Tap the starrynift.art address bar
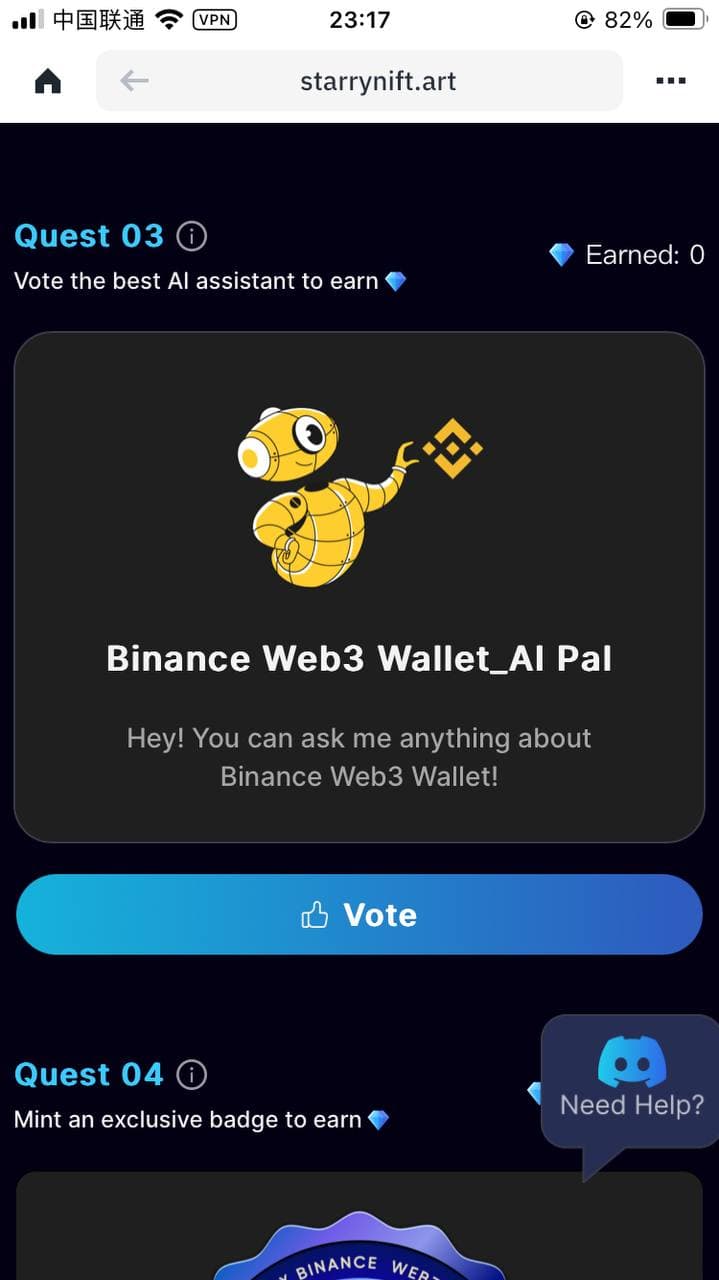Image resolution: width=719 pixels, height=1280 pixels. click(x=378, y=81)
